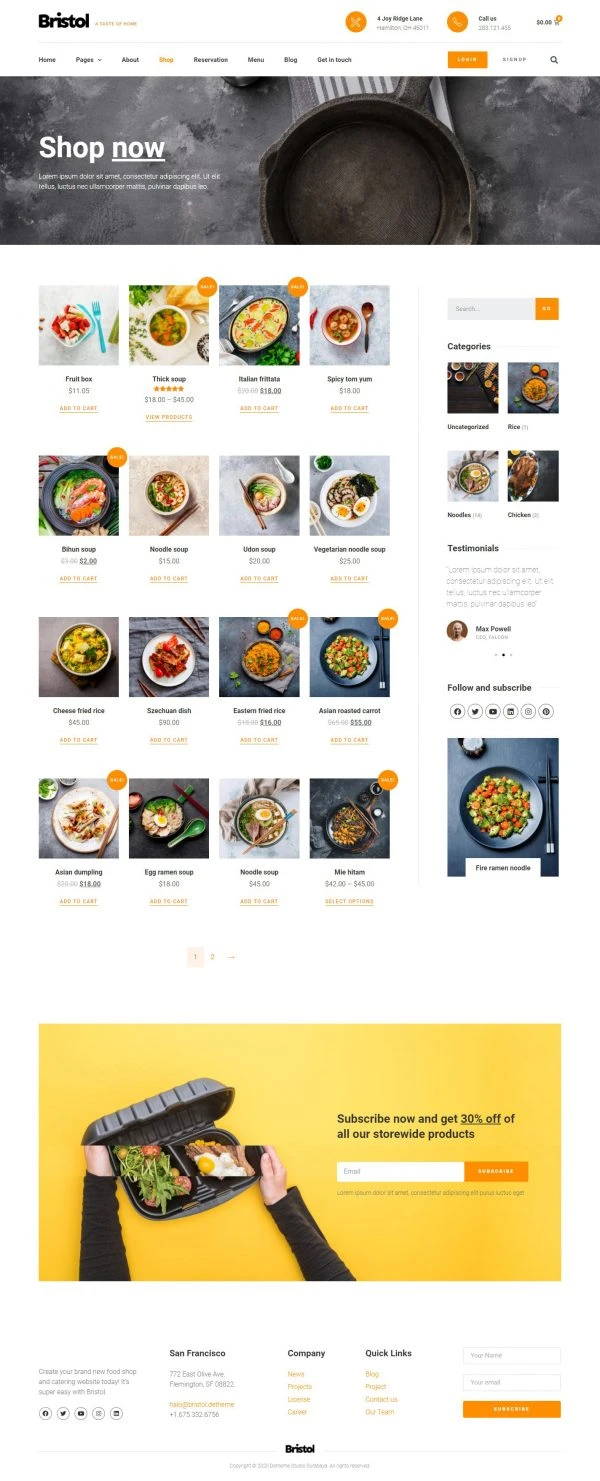
Task: View products for Thick soup
Action: click(168, 417)
